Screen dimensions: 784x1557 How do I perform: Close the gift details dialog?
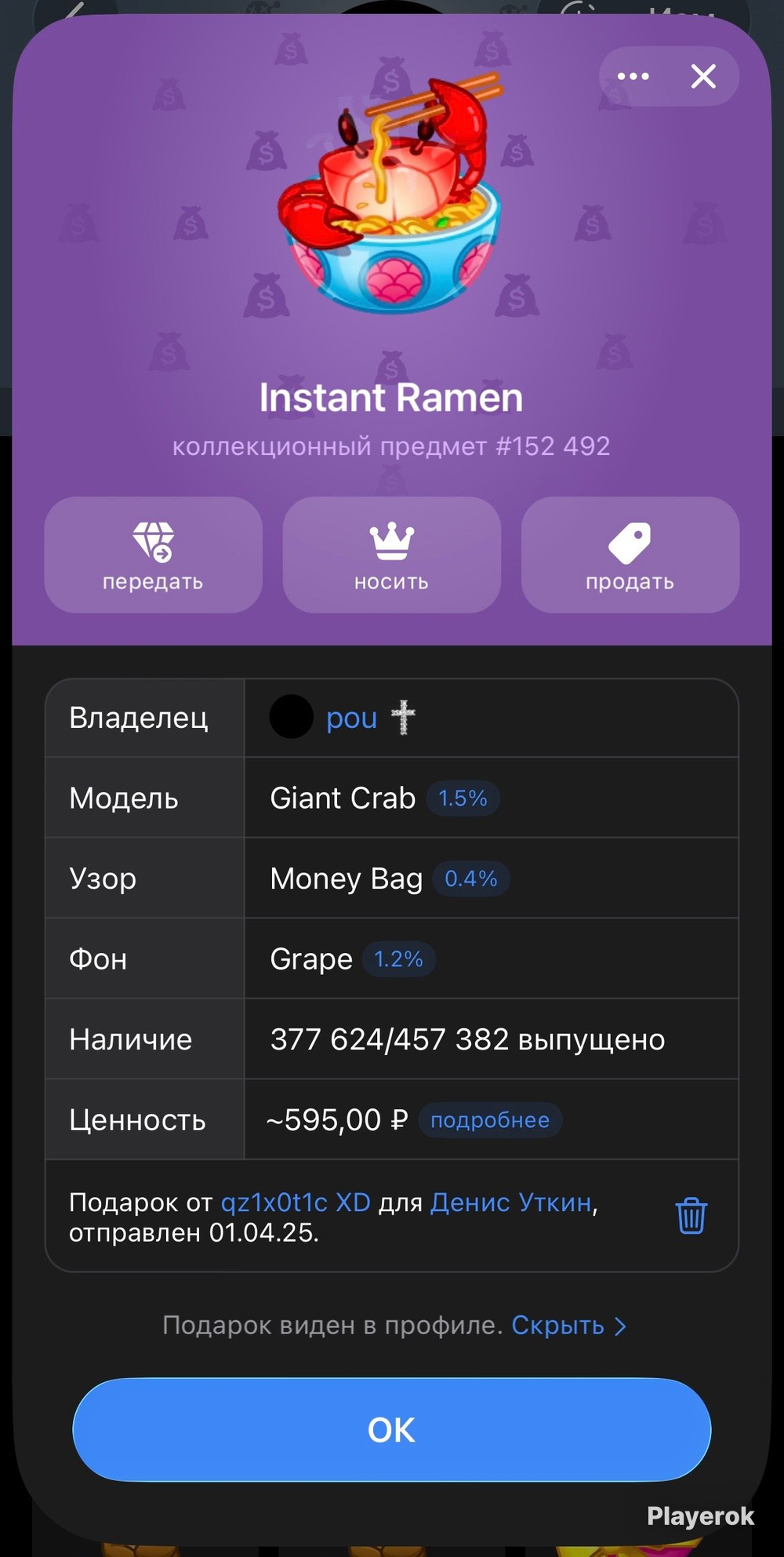703,76
